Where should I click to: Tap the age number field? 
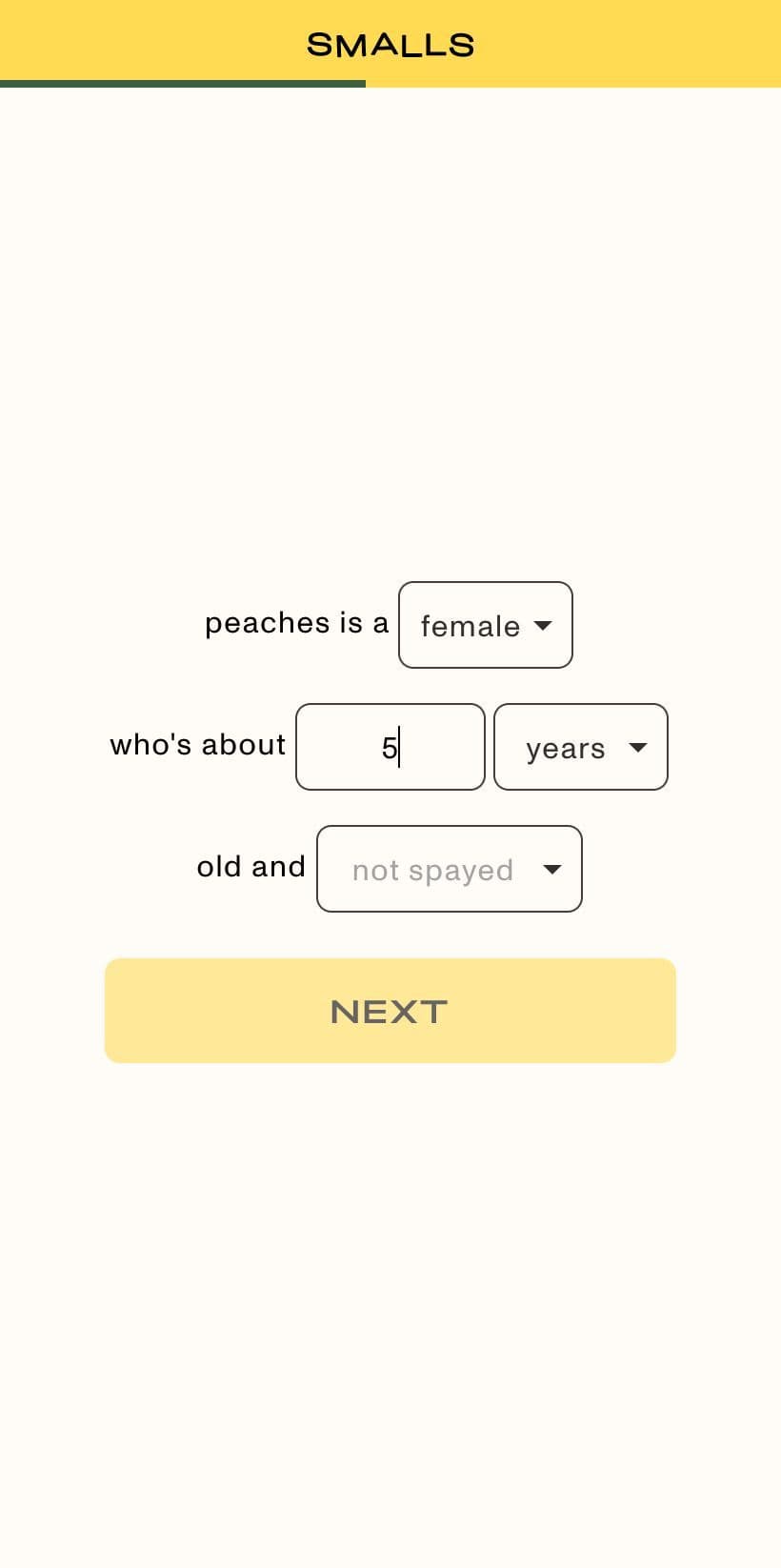coord(390,747)
